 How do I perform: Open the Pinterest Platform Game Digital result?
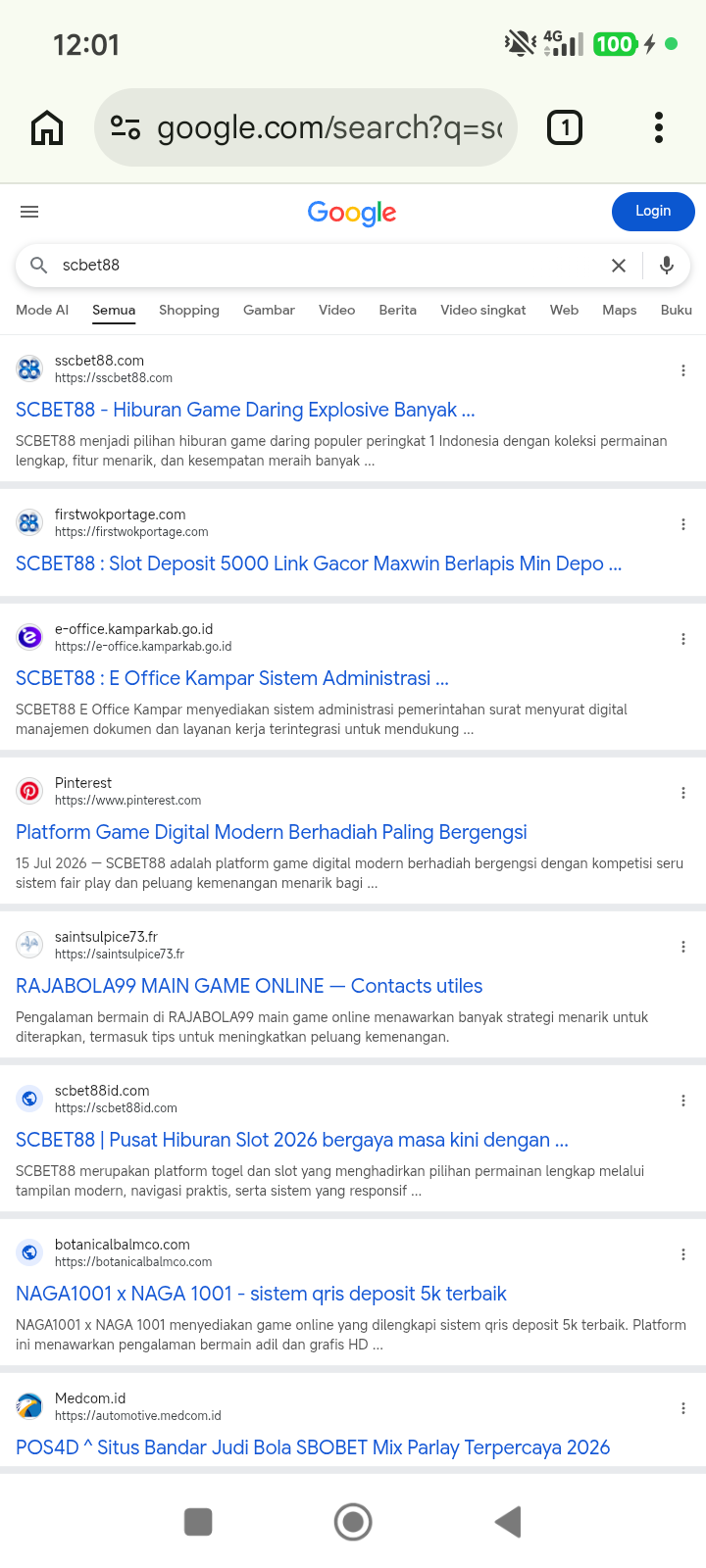272,832
